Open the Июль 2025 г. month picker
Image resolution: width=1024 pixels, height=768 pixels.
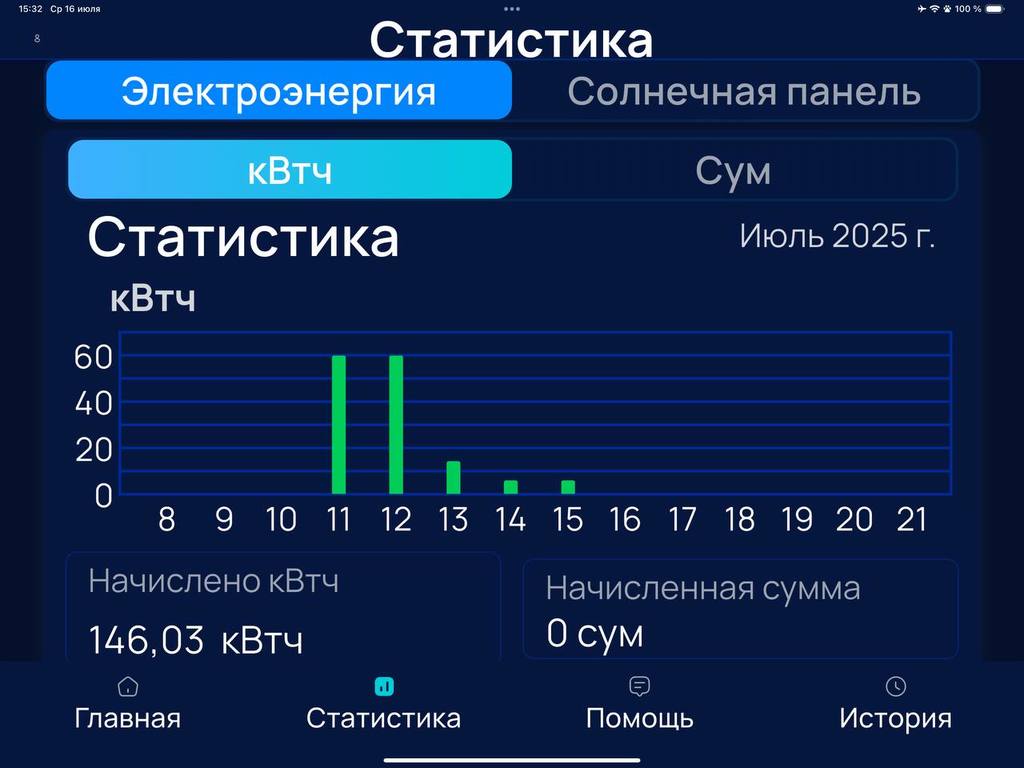837,237
